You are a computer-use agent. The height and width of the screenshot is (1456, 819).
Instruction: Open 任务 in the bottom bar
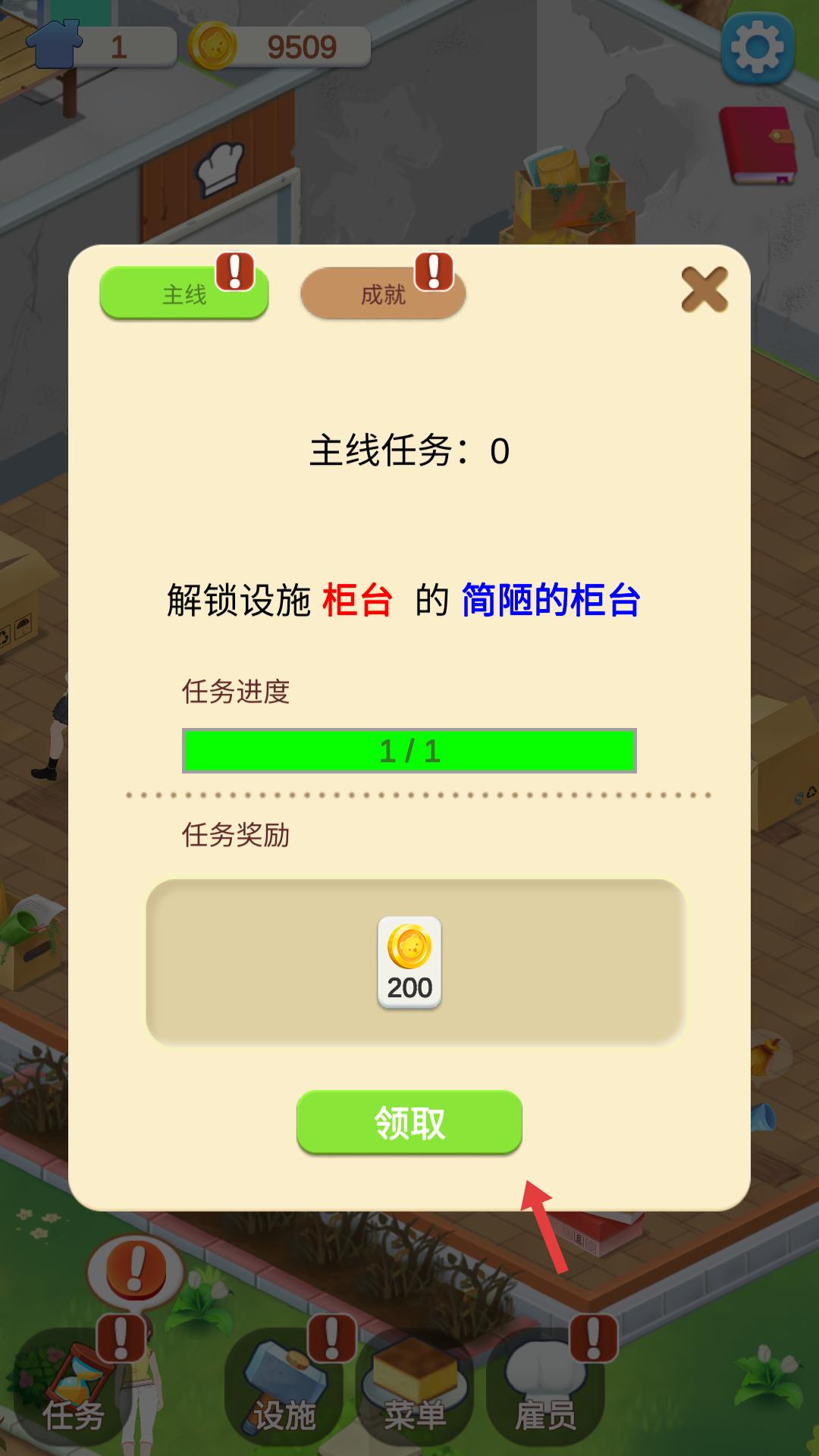[x=73, y=1388]
